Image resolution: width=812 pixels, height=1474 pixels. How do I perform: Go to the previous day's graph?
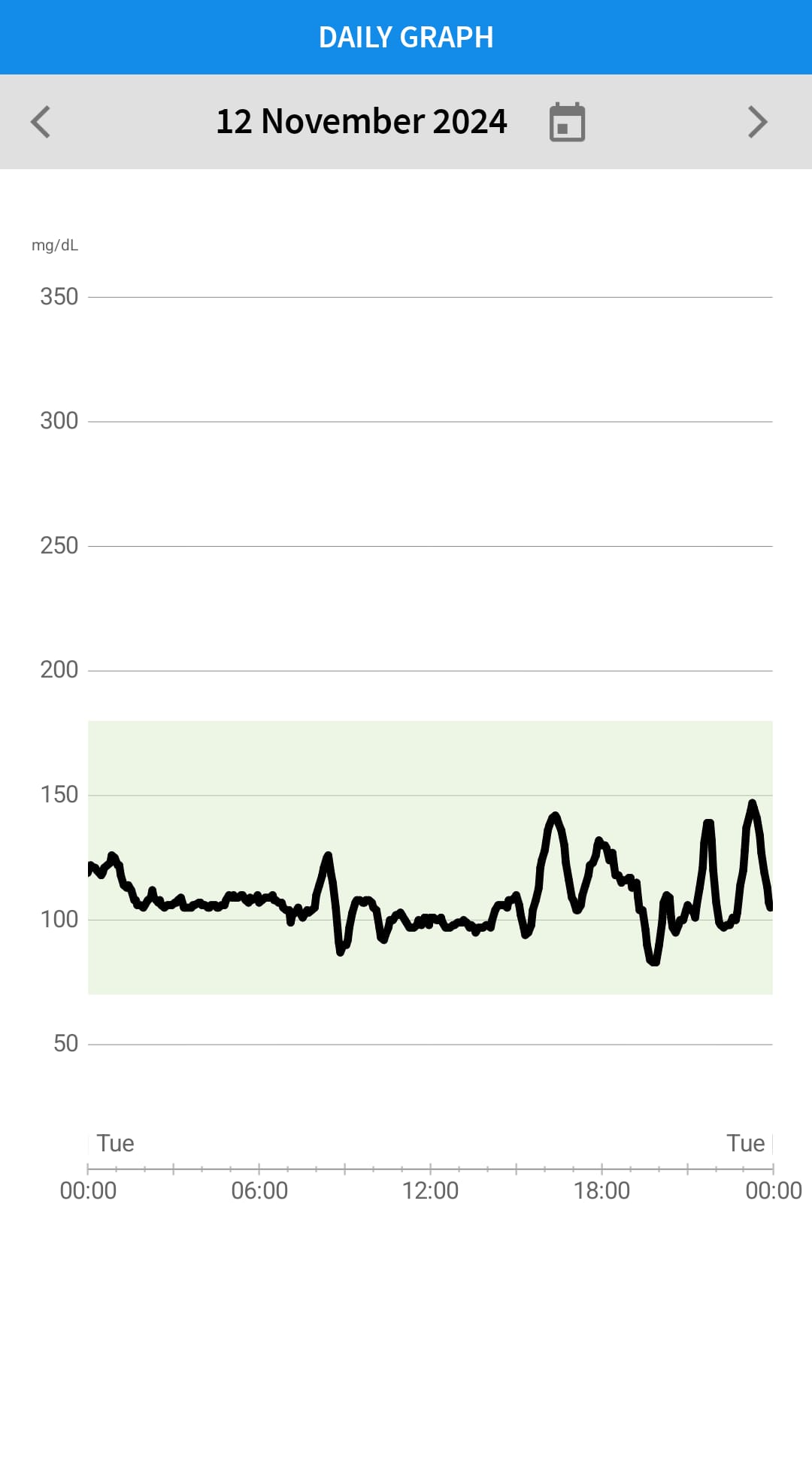click(41, 122)
